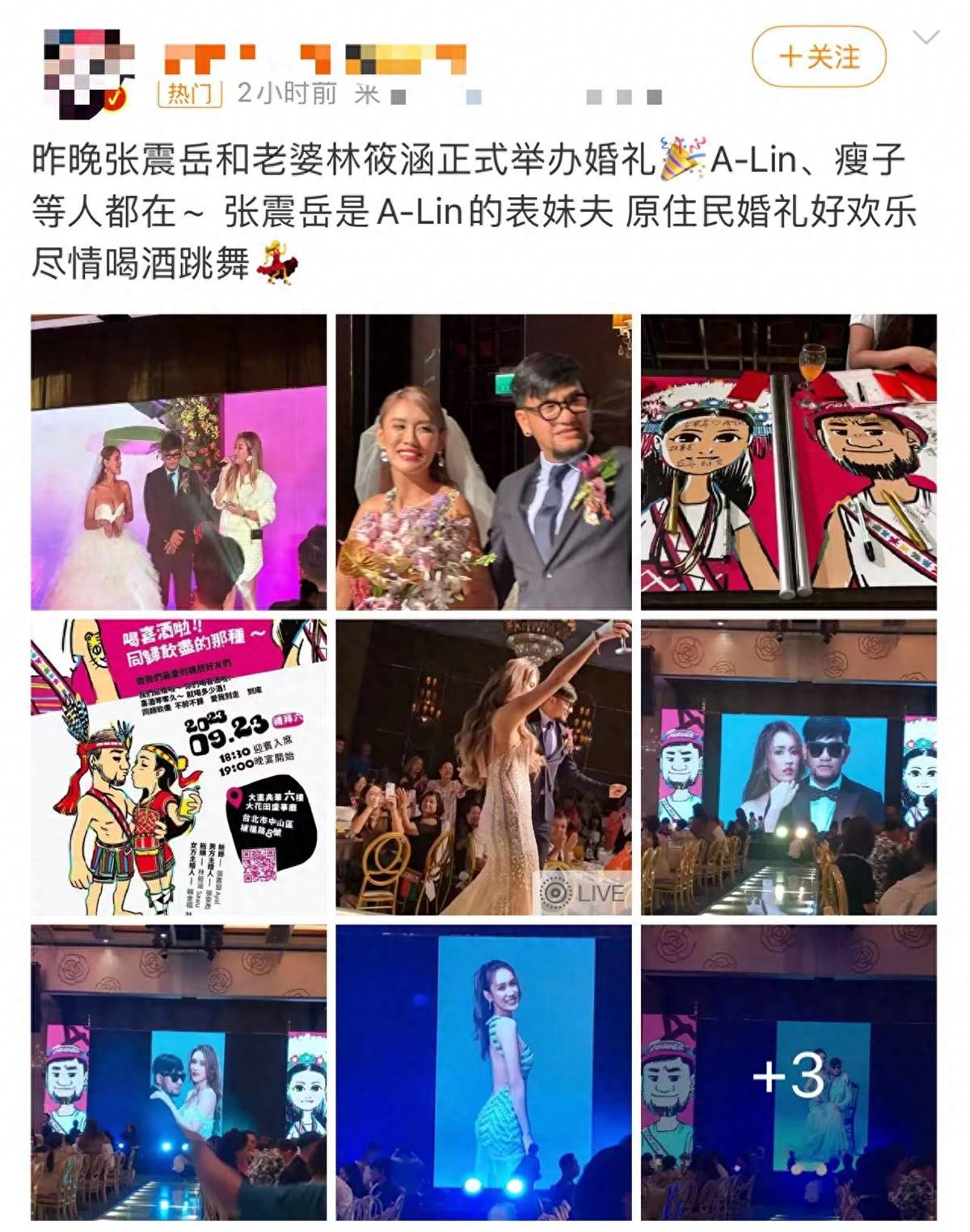
Task: Open the poster's profile avatar
Action: pos(89,72)
